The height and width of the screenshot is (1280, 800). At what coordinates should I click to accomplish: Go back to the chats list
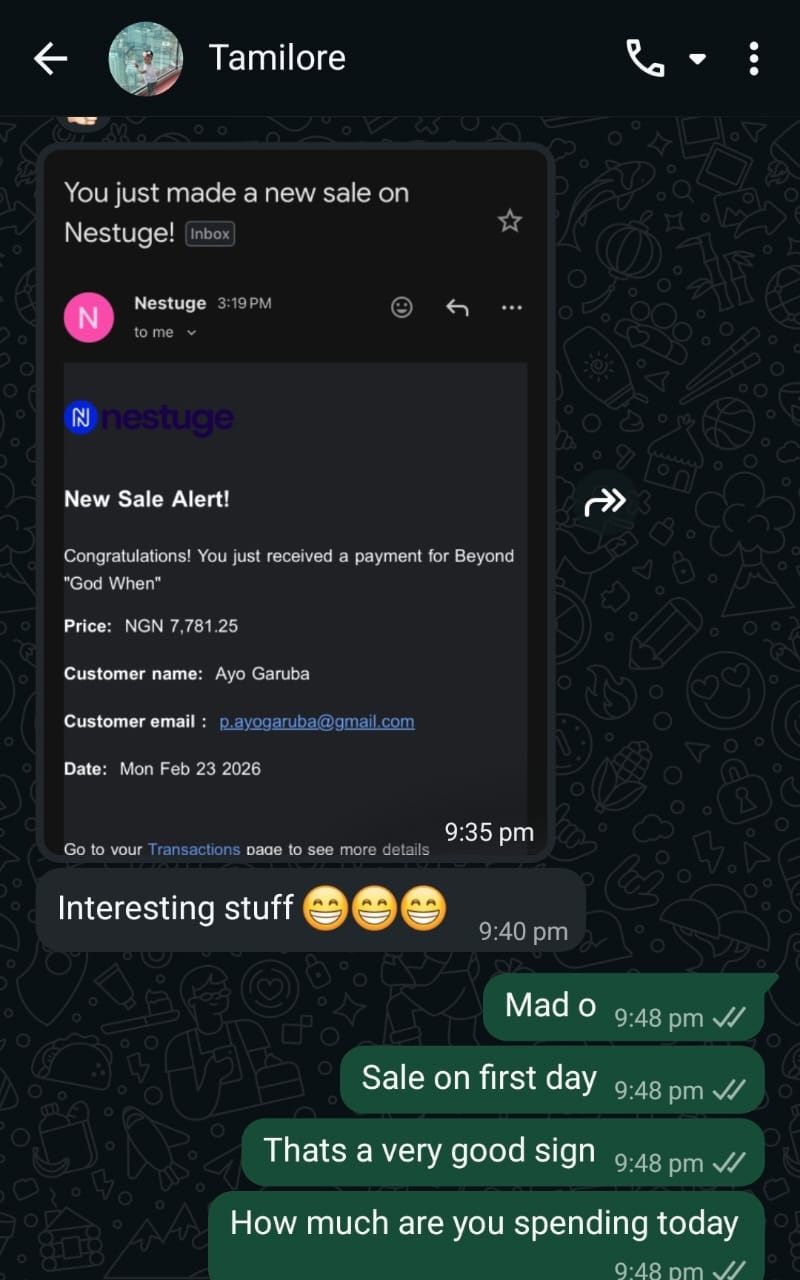(50, 59)
